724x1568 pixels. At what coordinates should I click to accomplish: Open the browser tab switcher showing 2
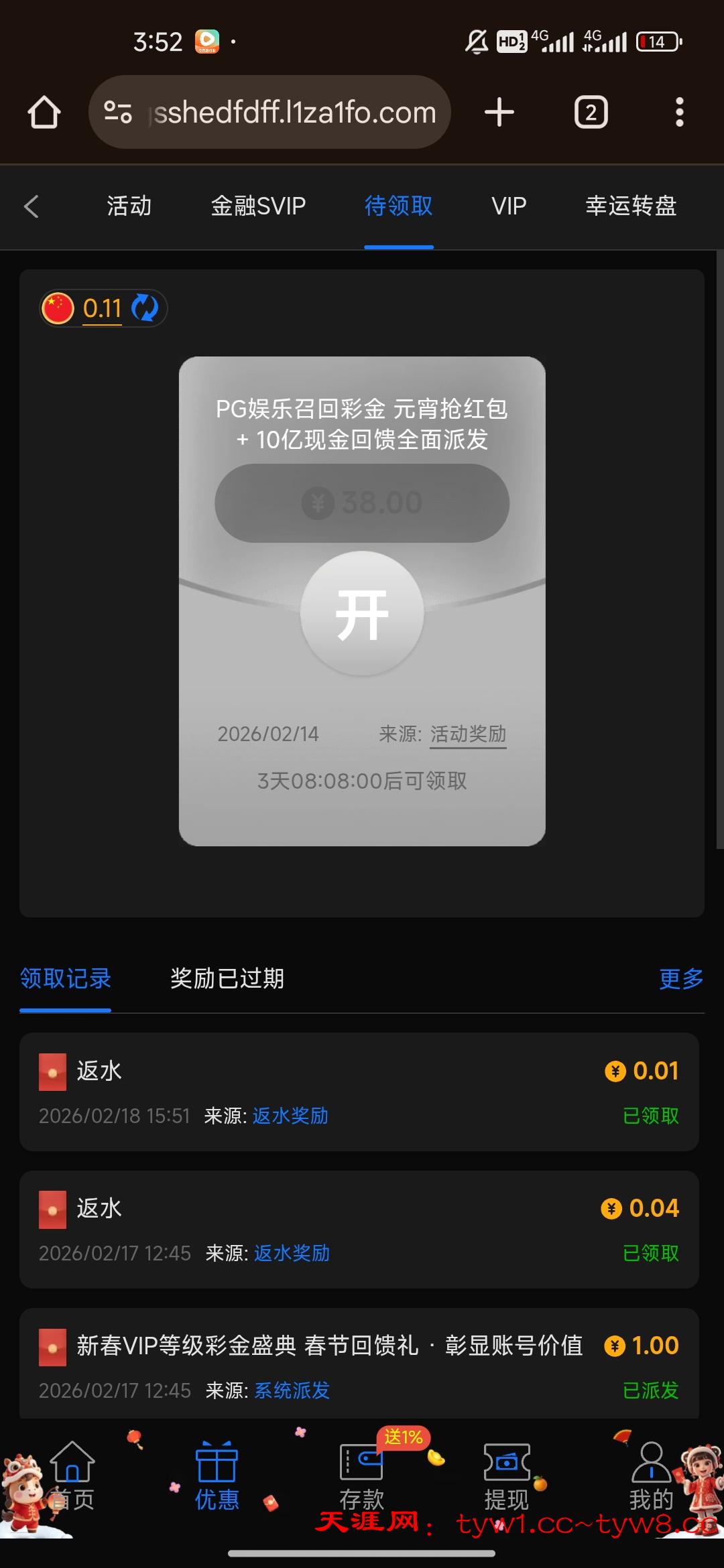[591, 112]
